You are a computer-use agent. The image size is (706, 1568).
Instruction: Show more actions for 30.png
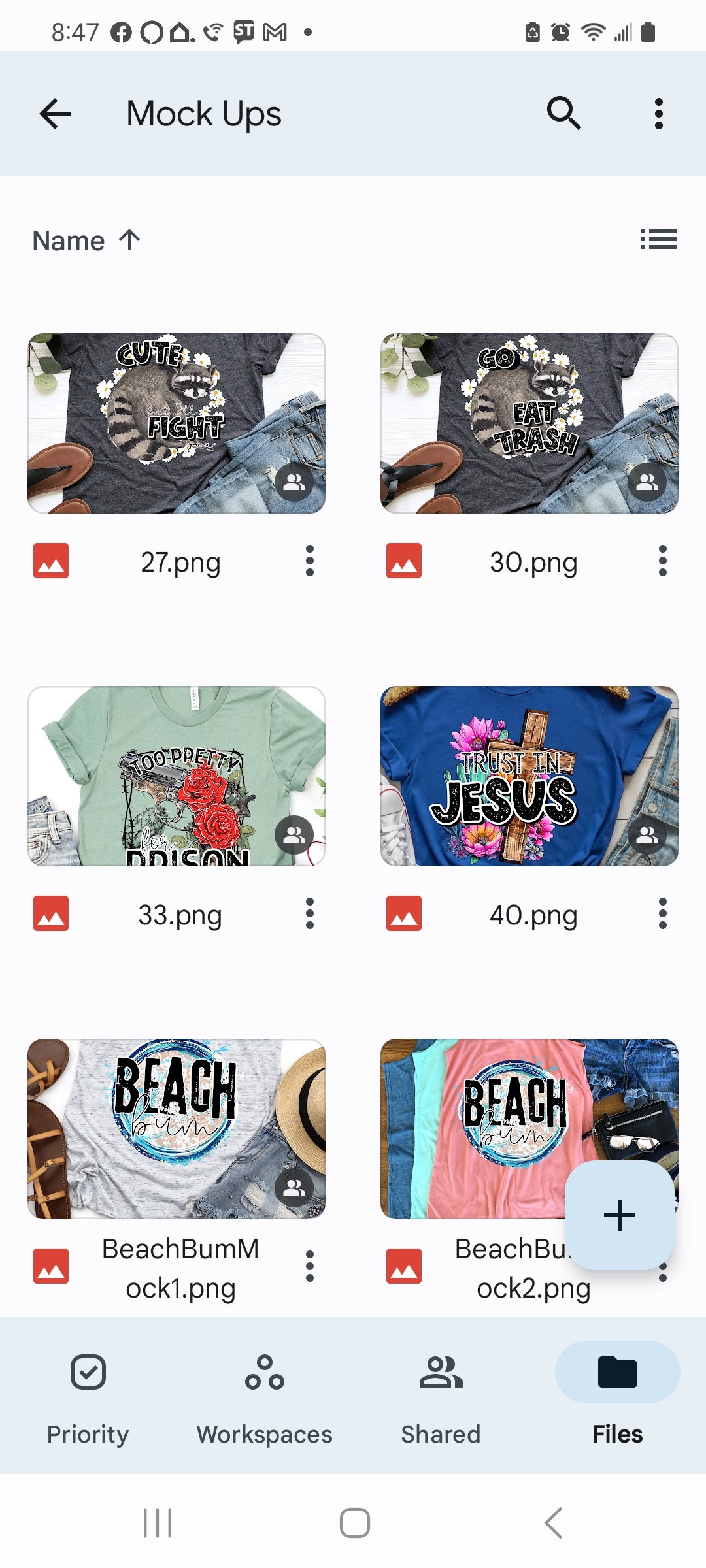663,561
